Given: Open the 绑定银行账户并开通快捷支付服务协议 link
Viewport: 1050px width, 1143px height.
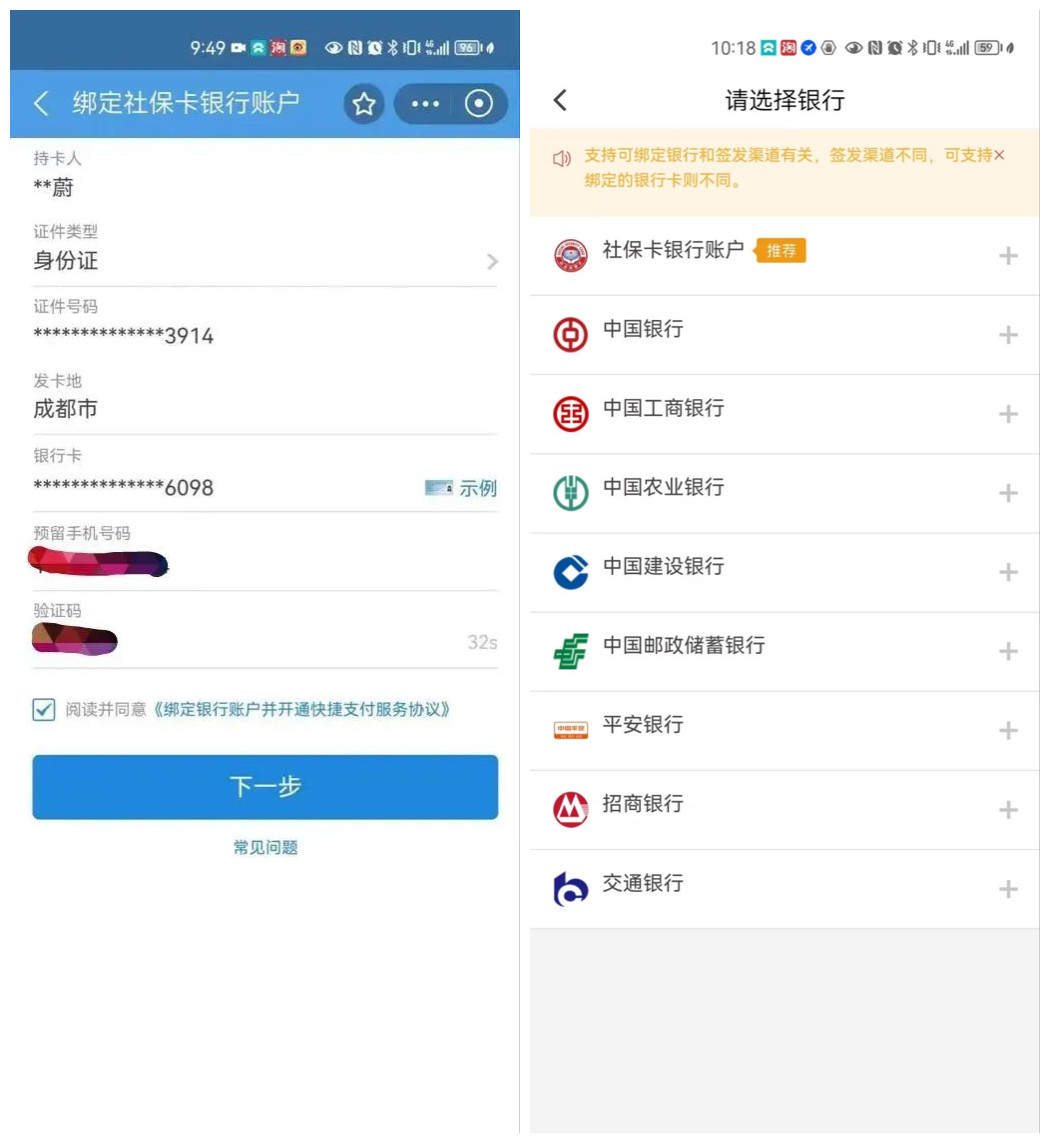Looking at the screenshot, I should [x=300, y=710].
